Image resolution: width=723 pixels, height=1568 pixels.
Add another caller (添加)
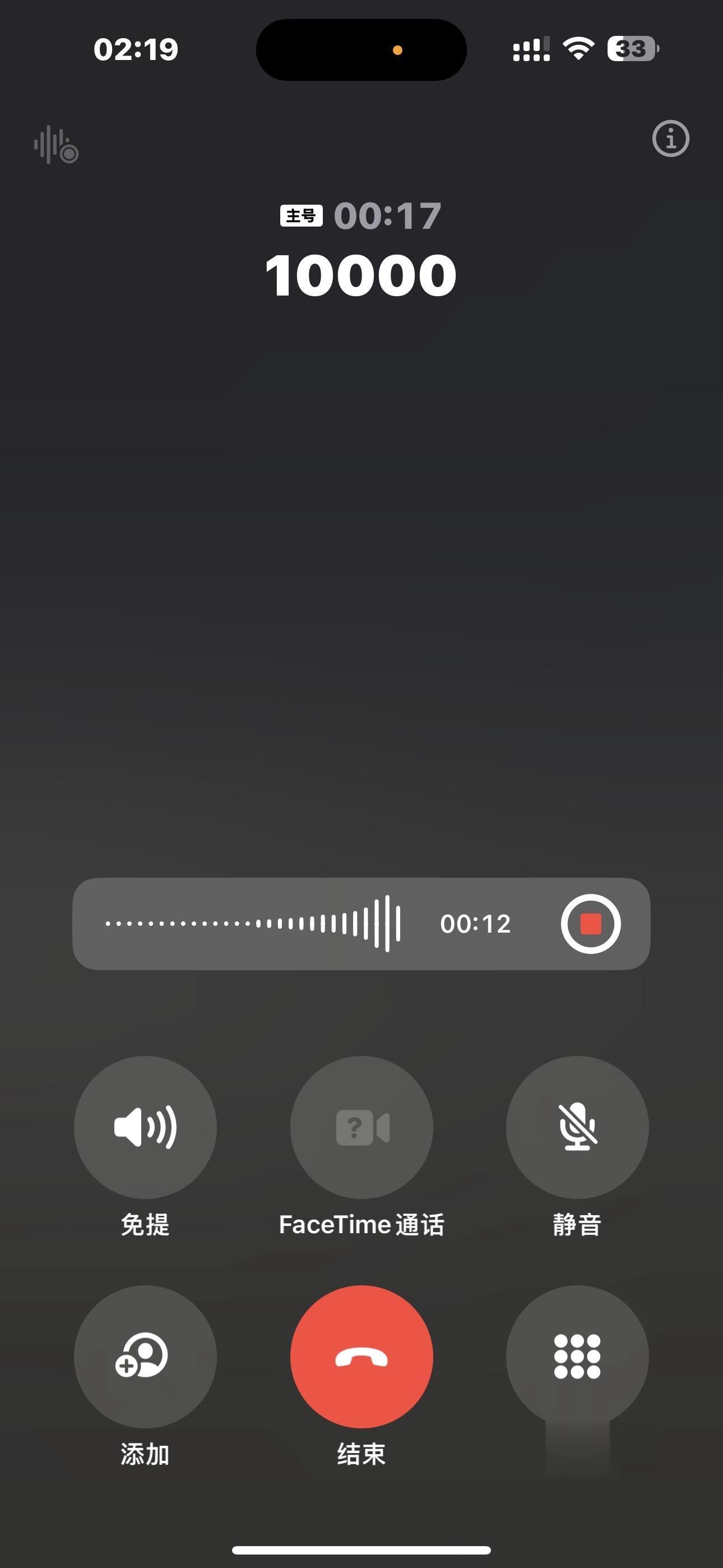point(145,1356)
